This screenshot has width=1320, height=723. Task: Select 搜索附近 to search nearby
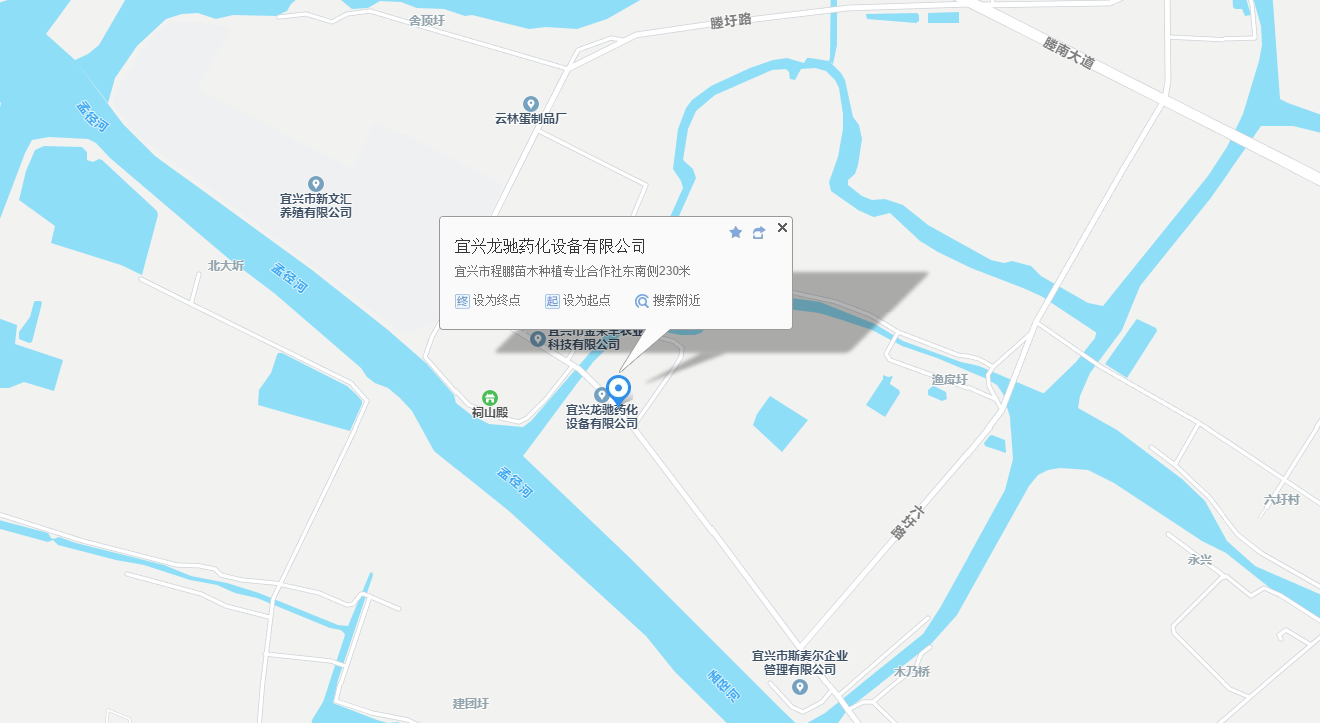click(667, 301)
